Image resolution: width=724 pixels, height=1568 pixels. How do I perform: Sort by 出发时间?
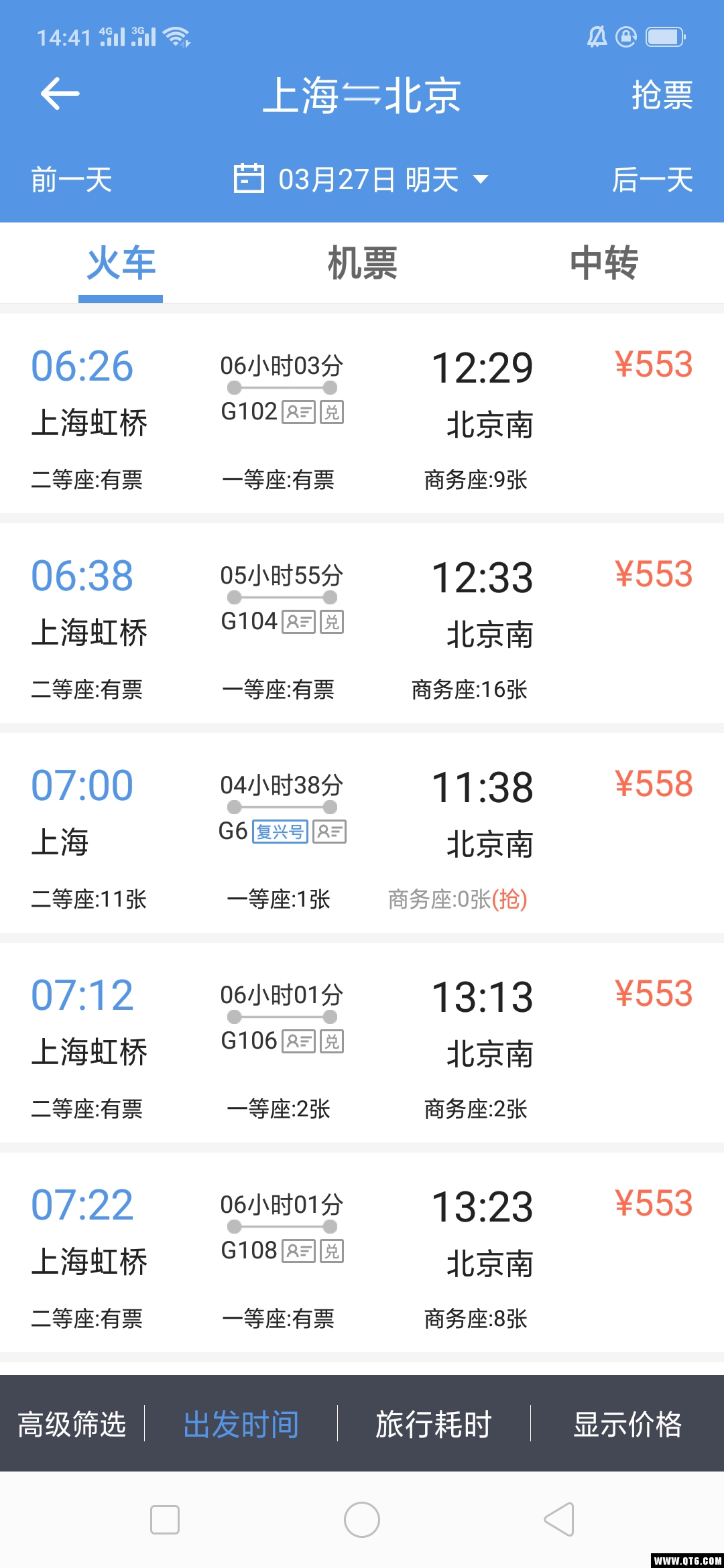241,1425
